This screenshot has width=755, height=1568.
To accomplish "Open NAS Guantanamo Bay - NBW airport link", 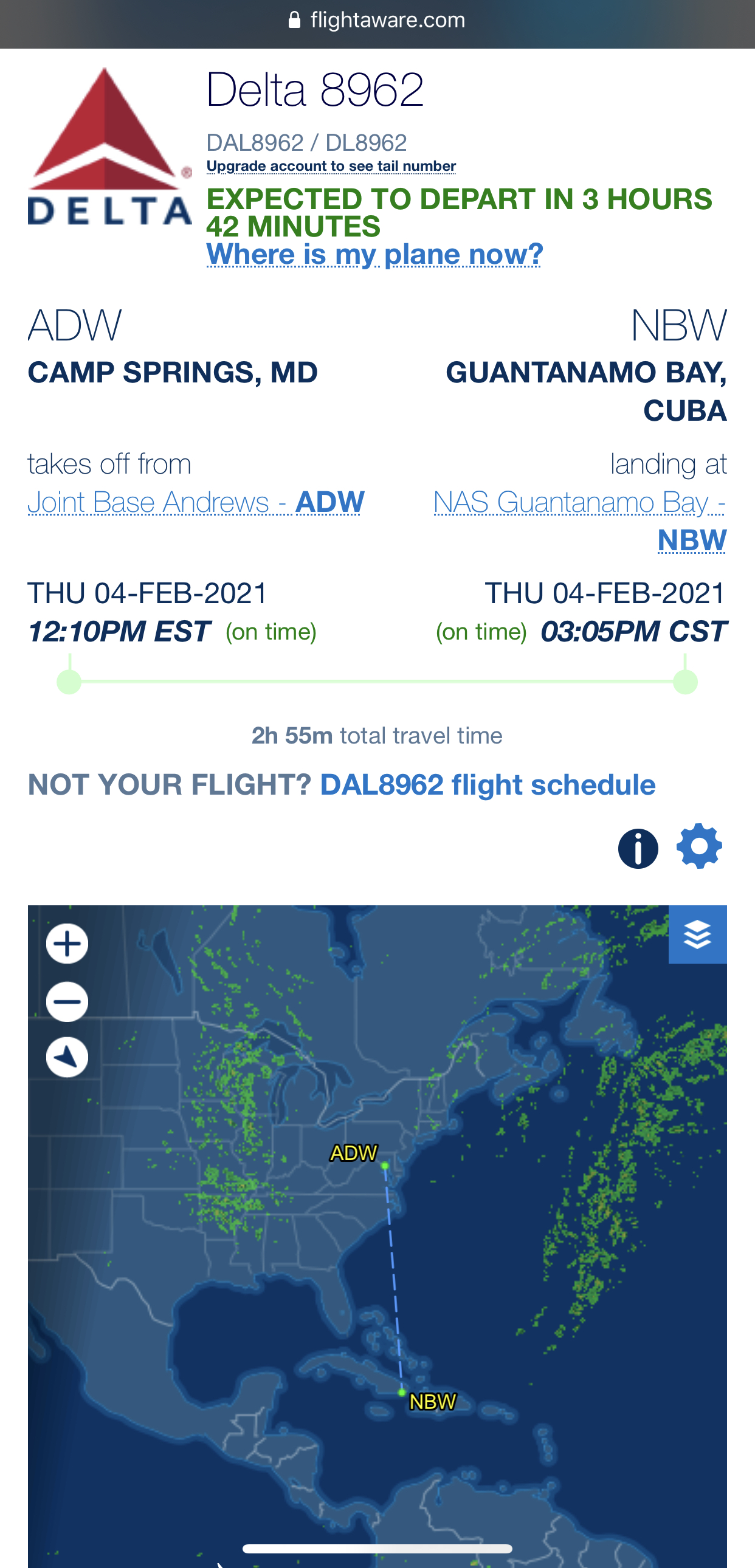I will (580, 521).
